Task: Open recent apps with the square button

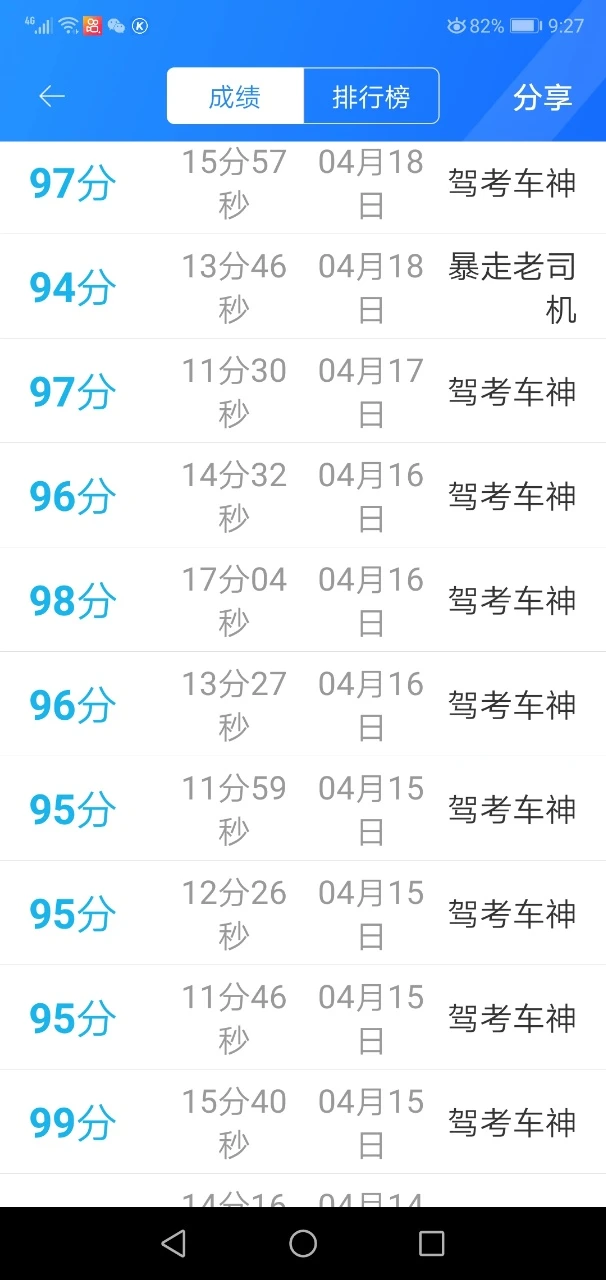Action: tap(431, 1243)
